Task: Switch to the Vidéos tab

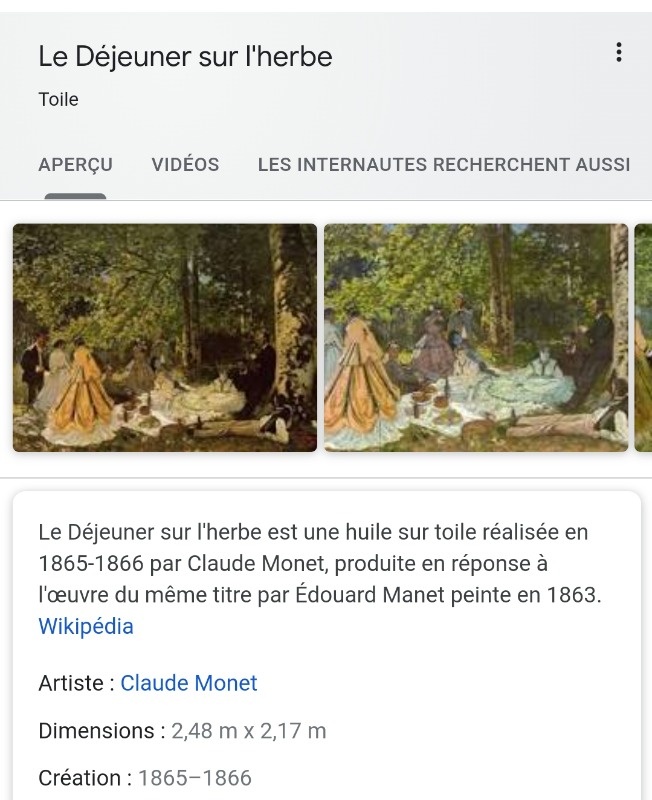Action: [185, 165]
